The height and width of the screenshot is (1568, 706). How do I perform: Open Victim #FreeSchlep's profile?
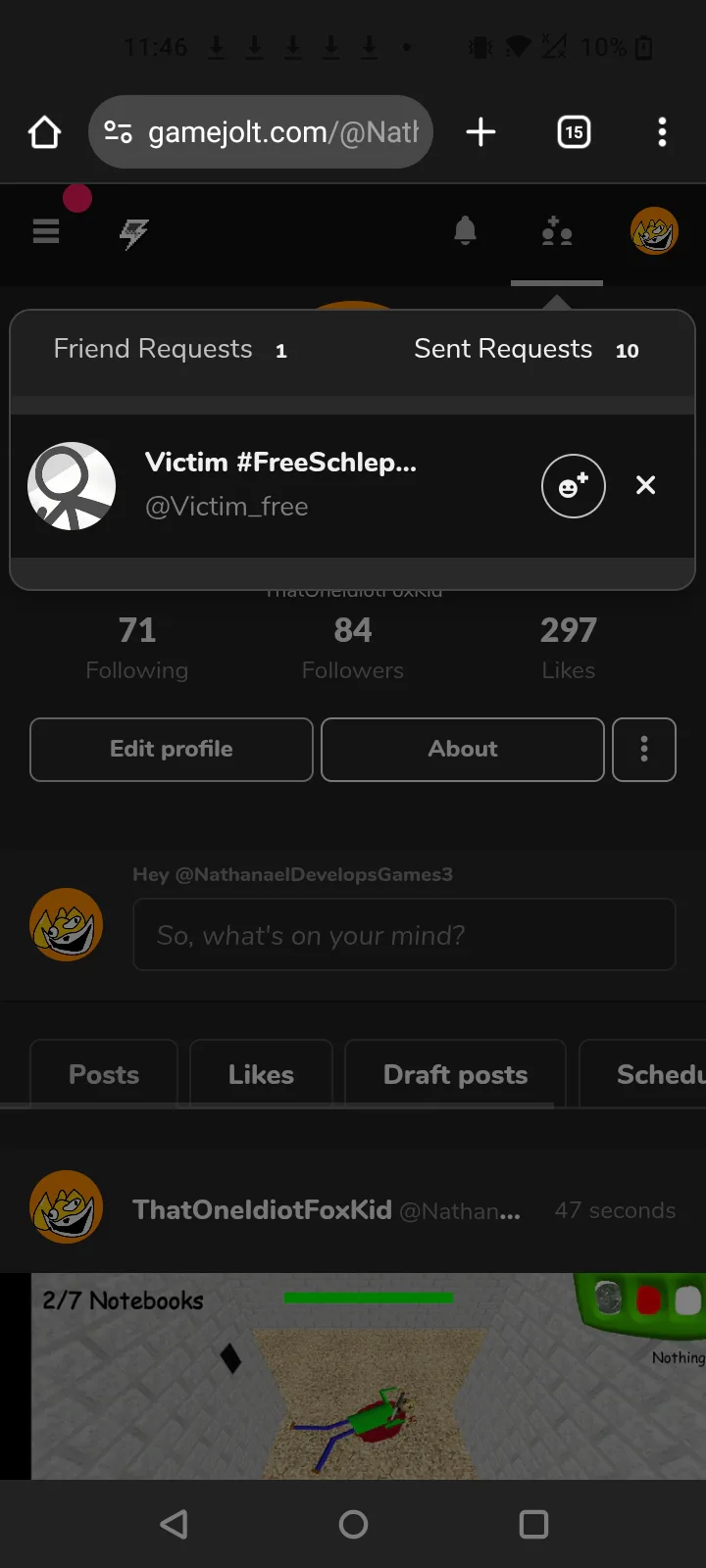pyautogui.click(x=280, y=464)
